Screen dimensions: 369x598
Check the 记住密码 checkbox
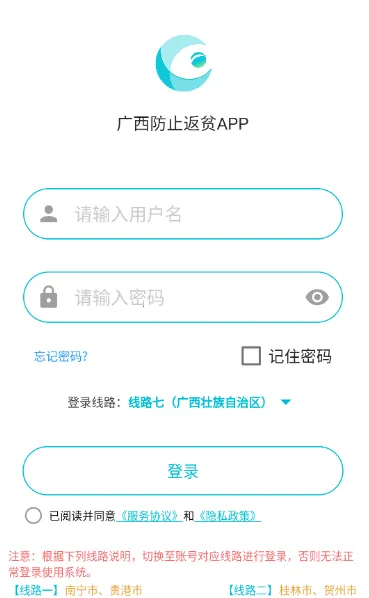coord(251,356)
